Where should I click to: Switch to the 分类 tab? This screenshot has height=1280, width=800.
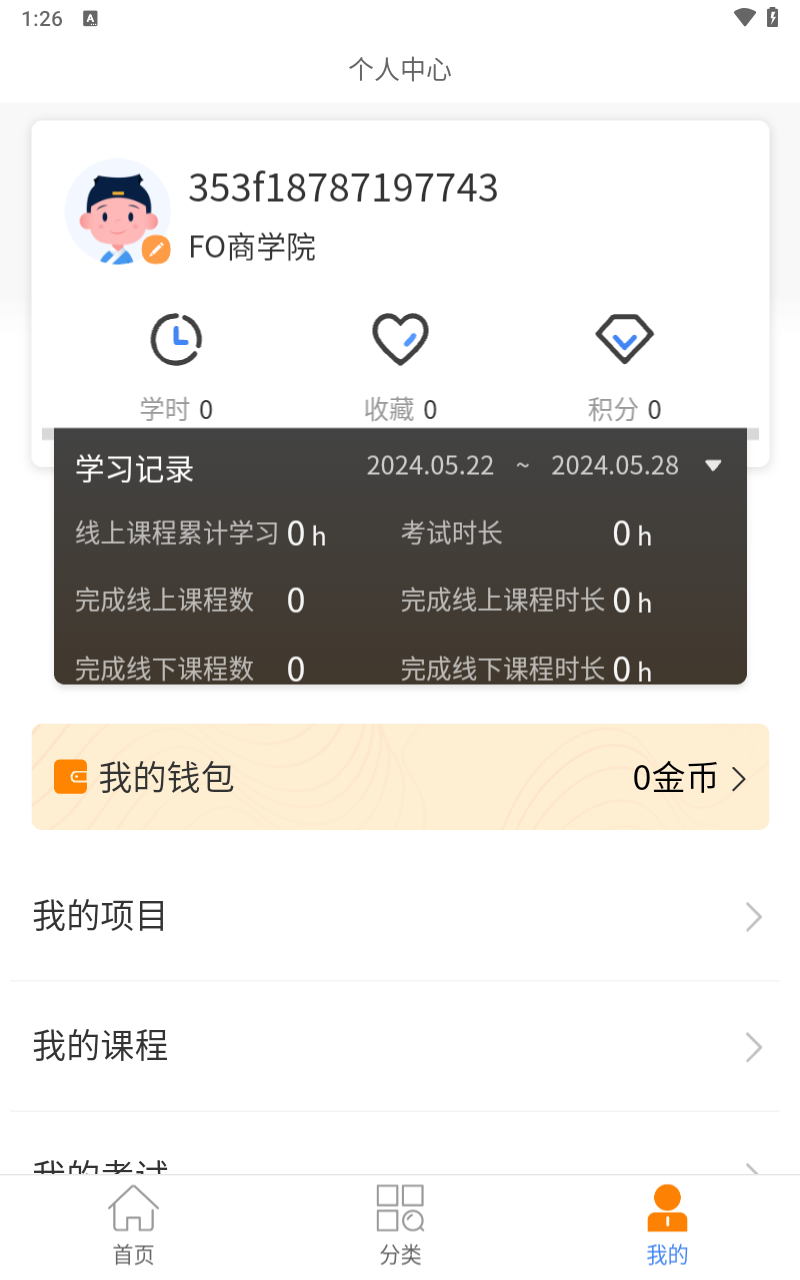click(399, 1222)
